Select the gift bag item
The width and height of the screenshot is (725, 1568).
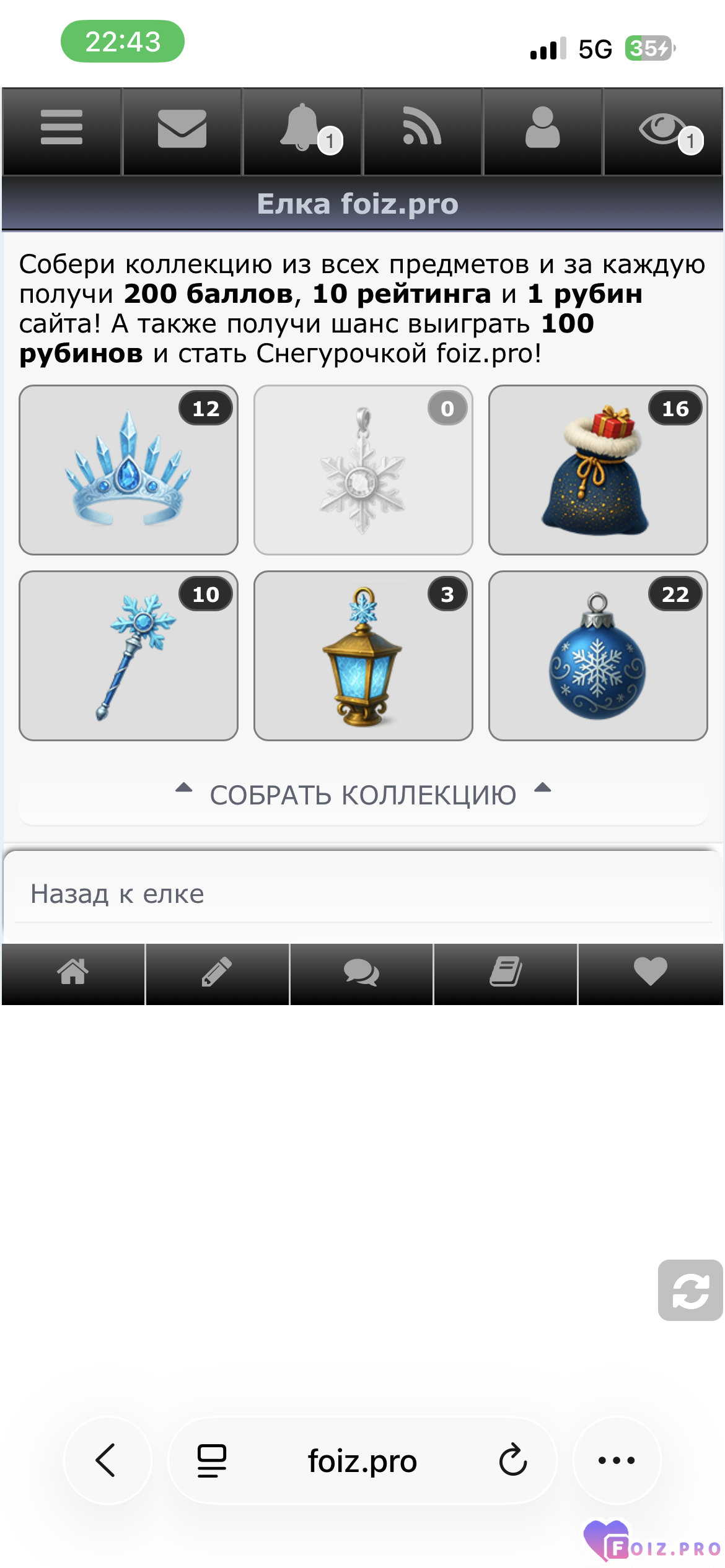pyautogui.click(x=598, y=470)
